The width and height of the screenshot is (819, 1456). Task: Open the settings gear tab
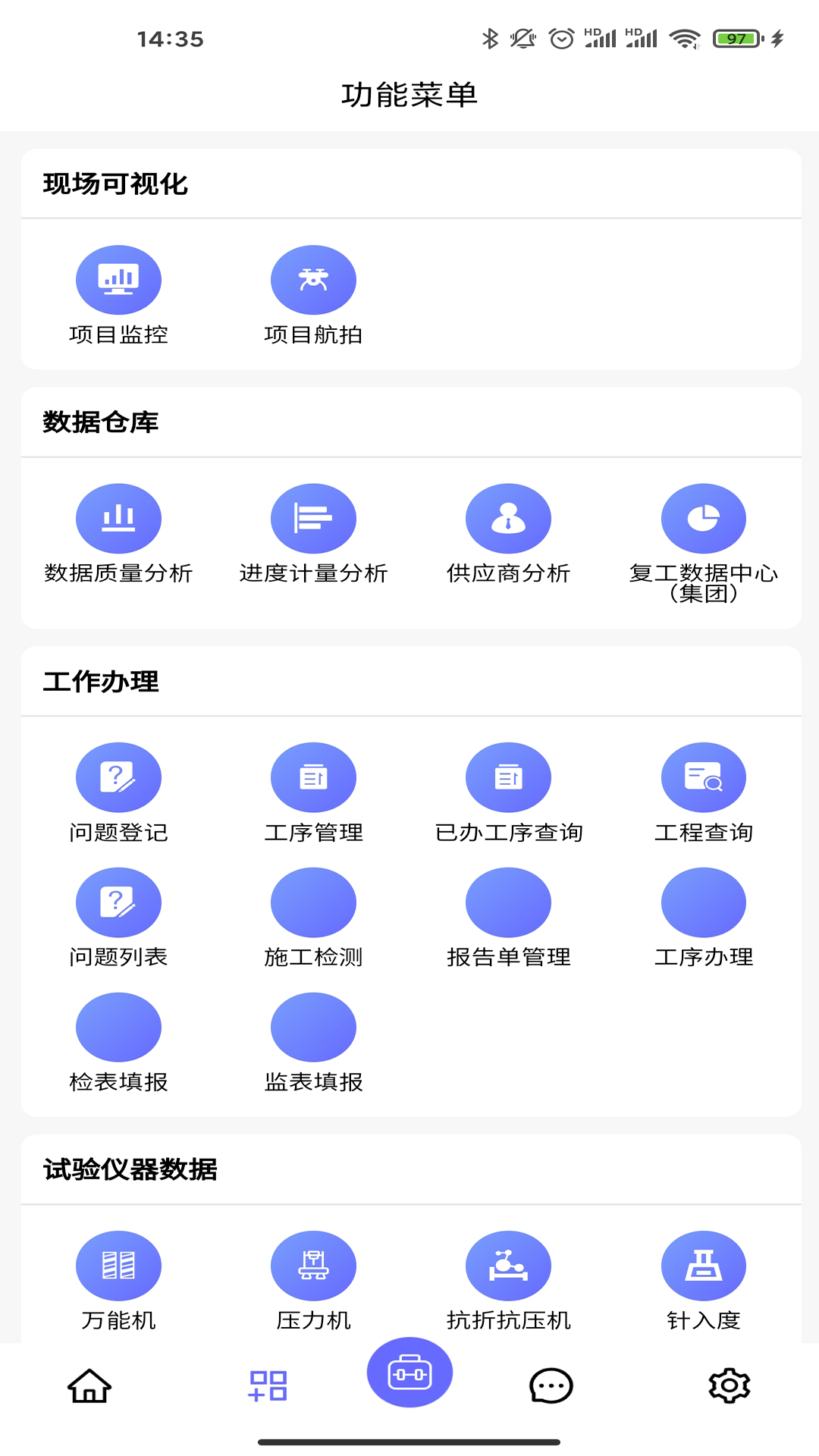(x=730, y=1385)
